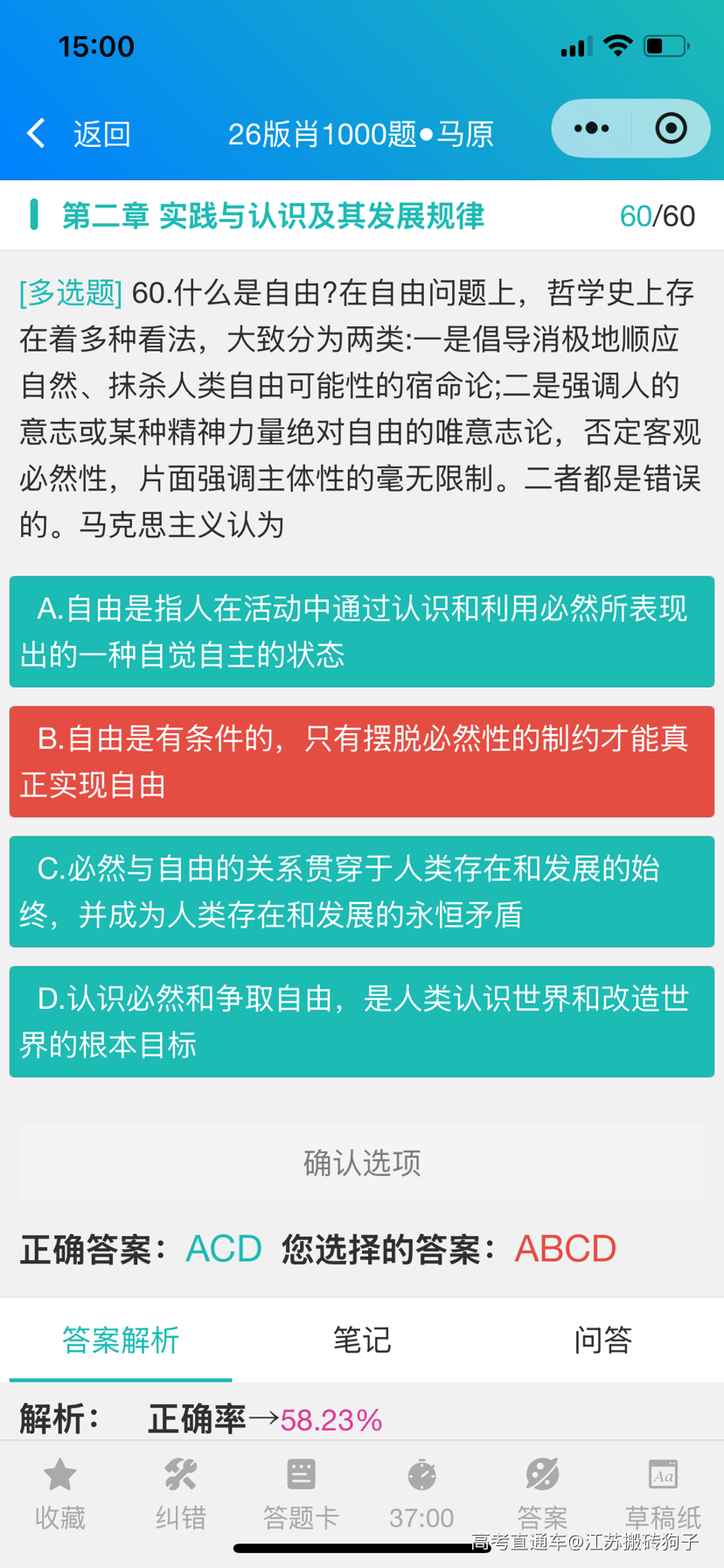Tap the 37:00 timer
The image size is (724, 1568).
421,1494
